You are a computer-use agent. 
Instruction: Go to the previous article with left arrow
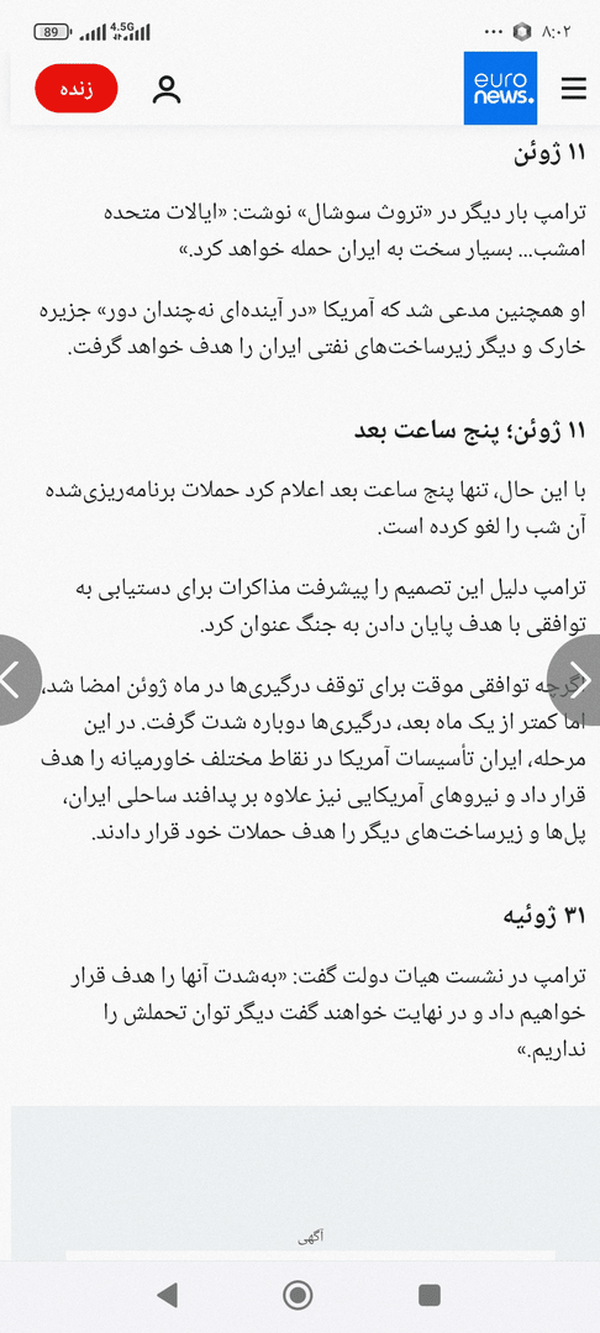tap(16, 680)
